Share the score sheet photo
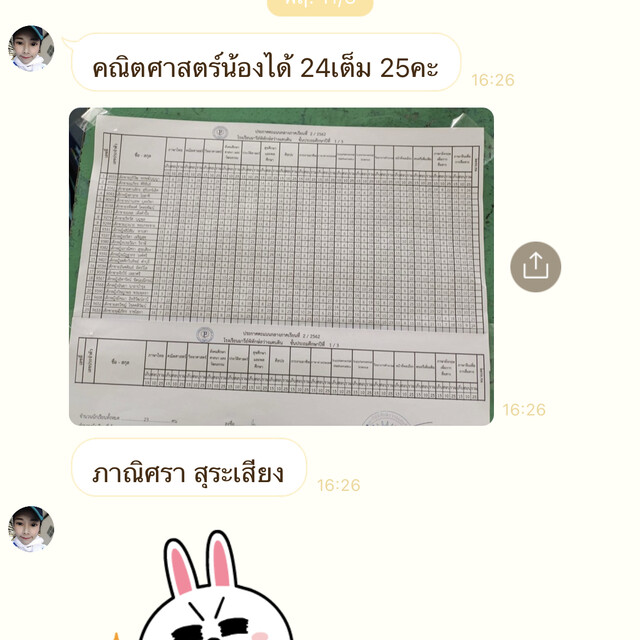Viewport: 640px width, 640px height. pos(535,266)
